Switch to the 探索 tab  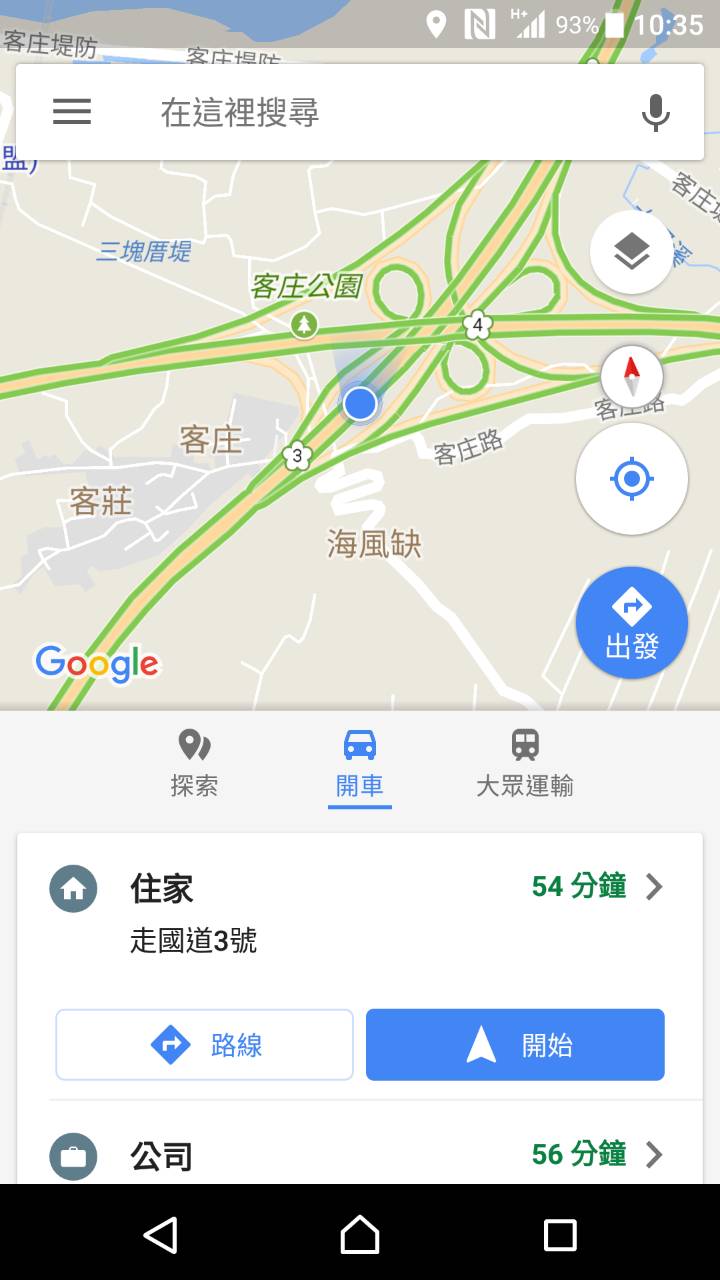[x=194, y=765]
